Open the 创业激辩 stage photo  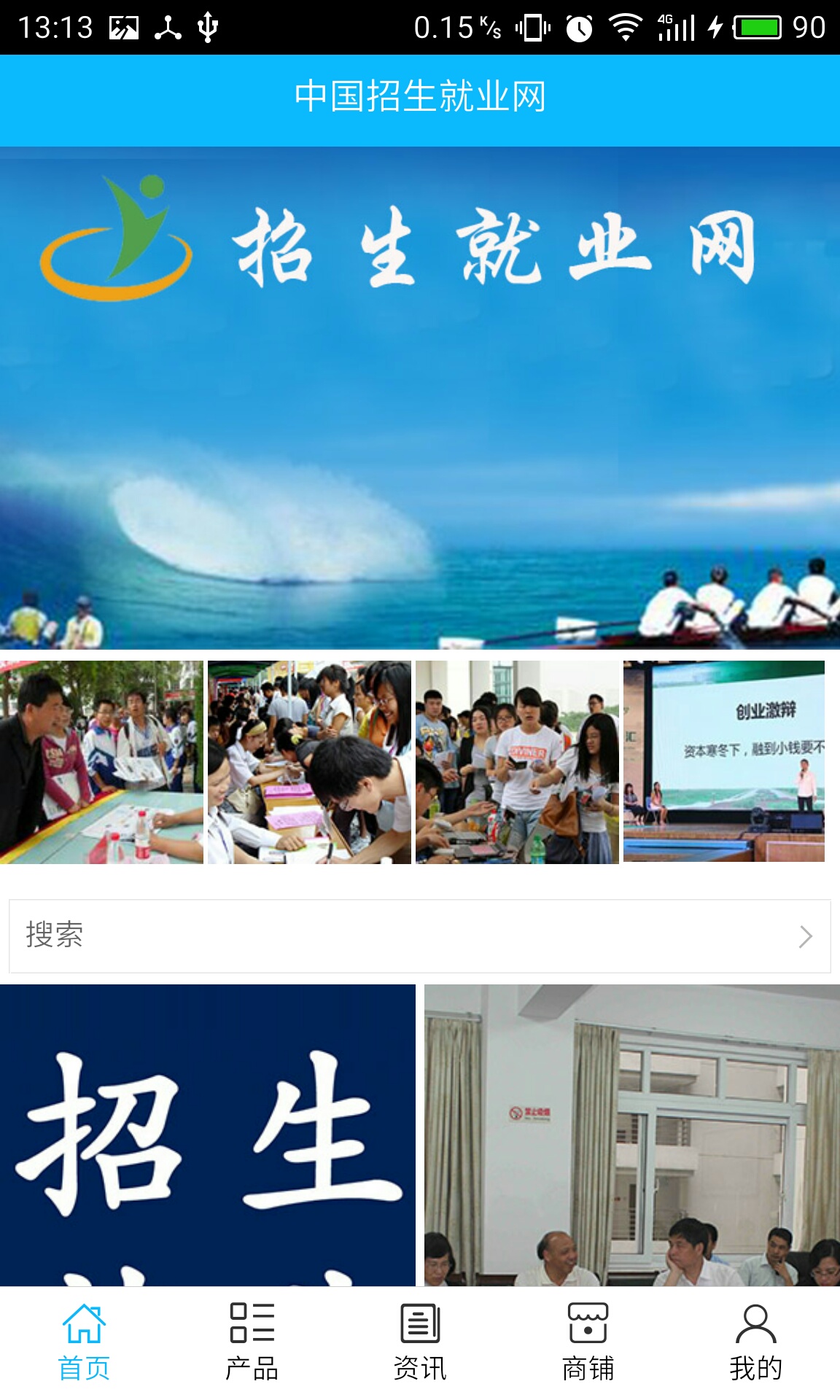point(724,762)
